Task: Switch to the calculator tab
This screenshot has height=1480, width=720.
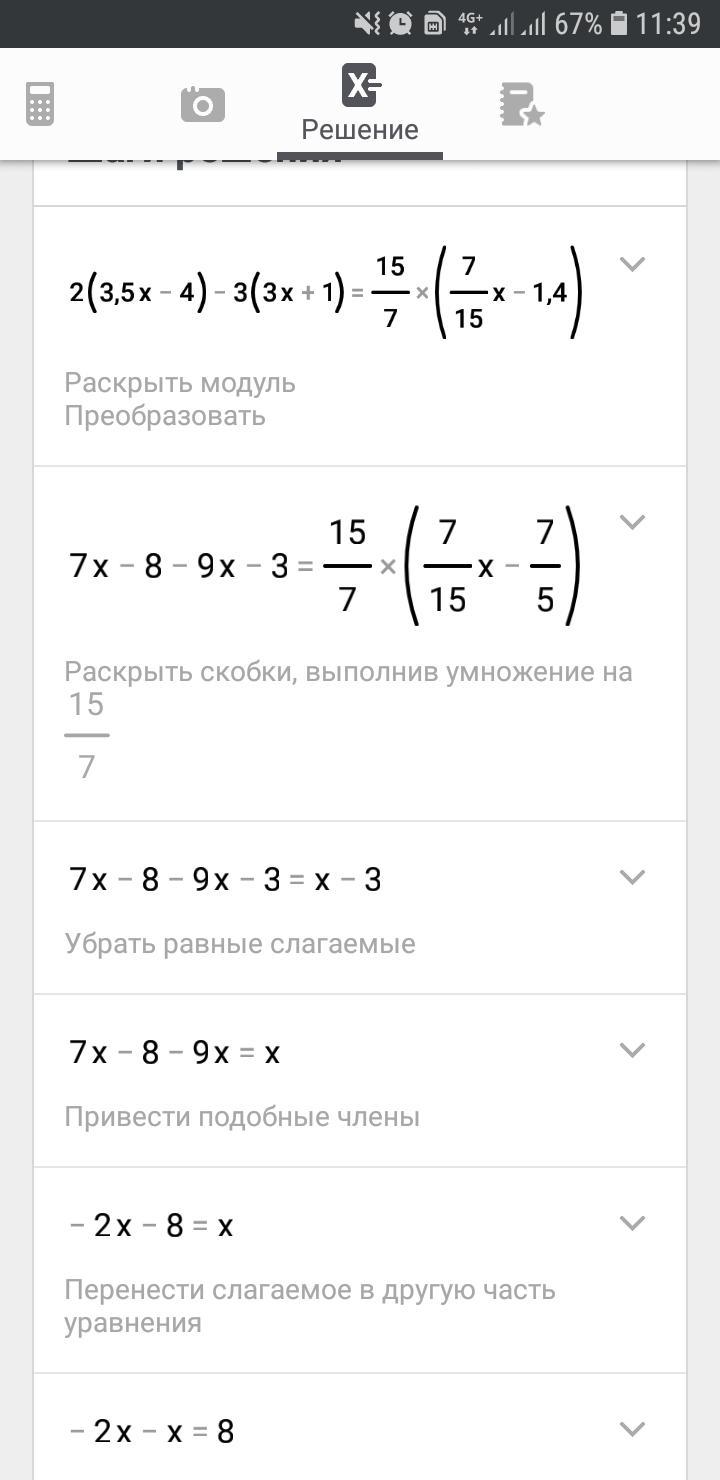Action: tap(40, 104)
